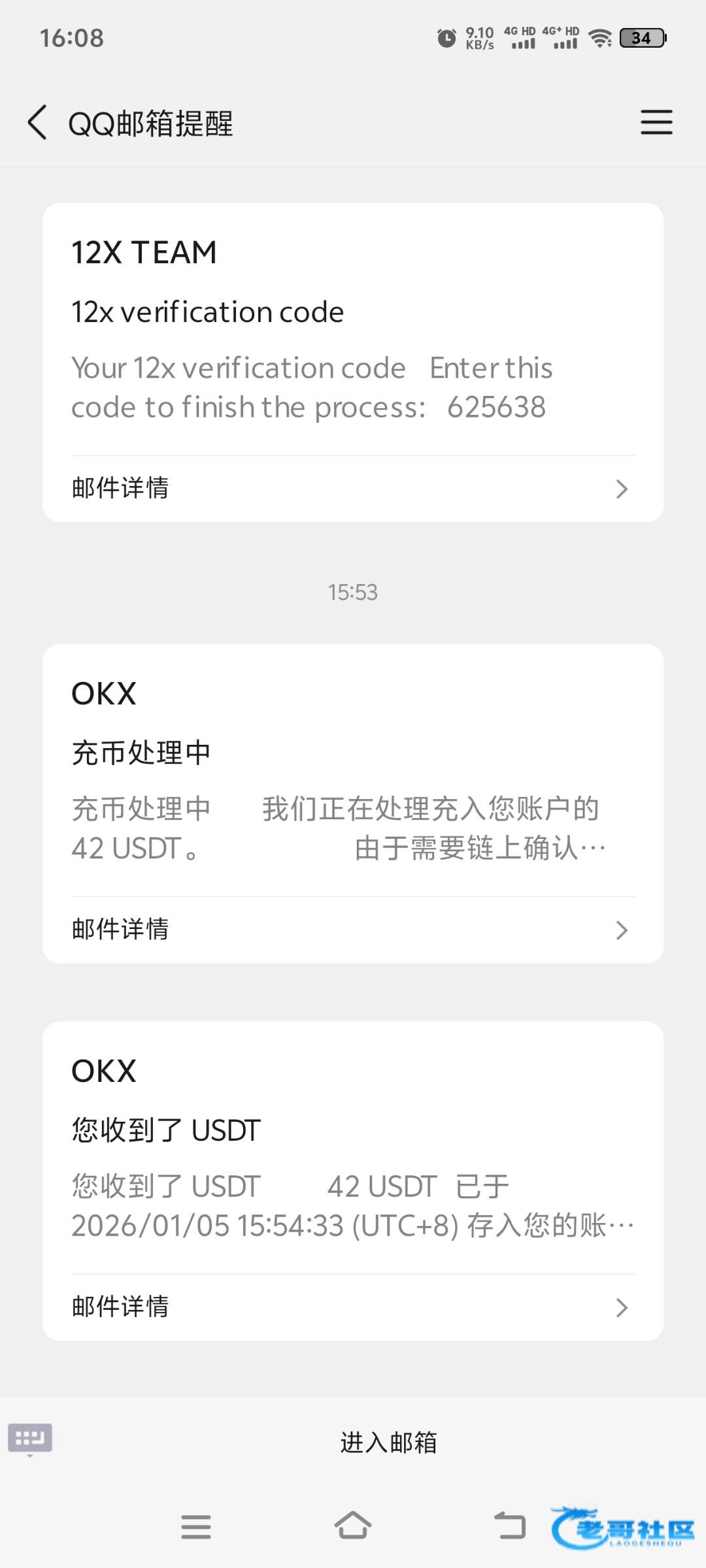Go back from QQ邮箱提醒
Image resolution: width=706 pixels, height=1568 pixels.
click(37, 122)
